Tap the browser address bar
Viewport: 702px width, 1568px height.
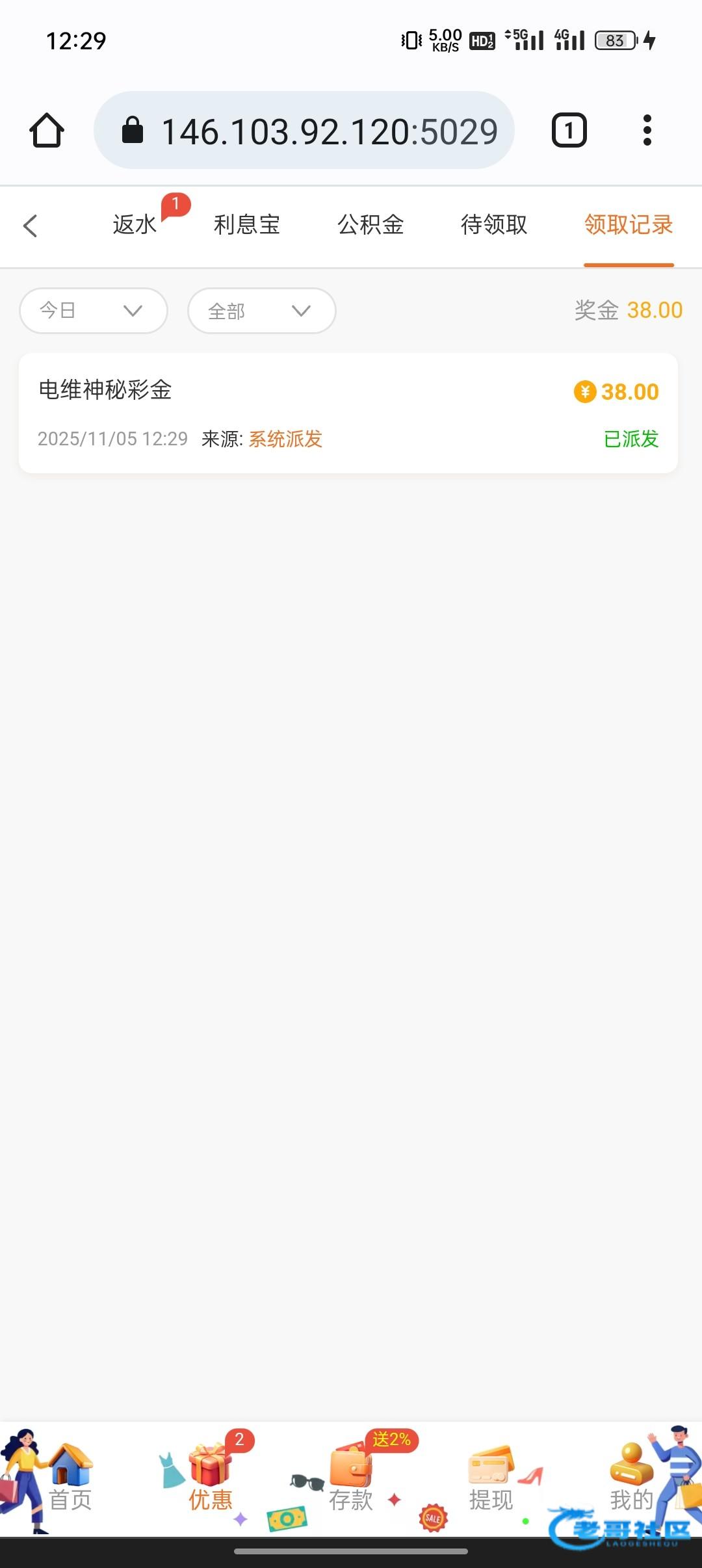click(x=304, y=131)
